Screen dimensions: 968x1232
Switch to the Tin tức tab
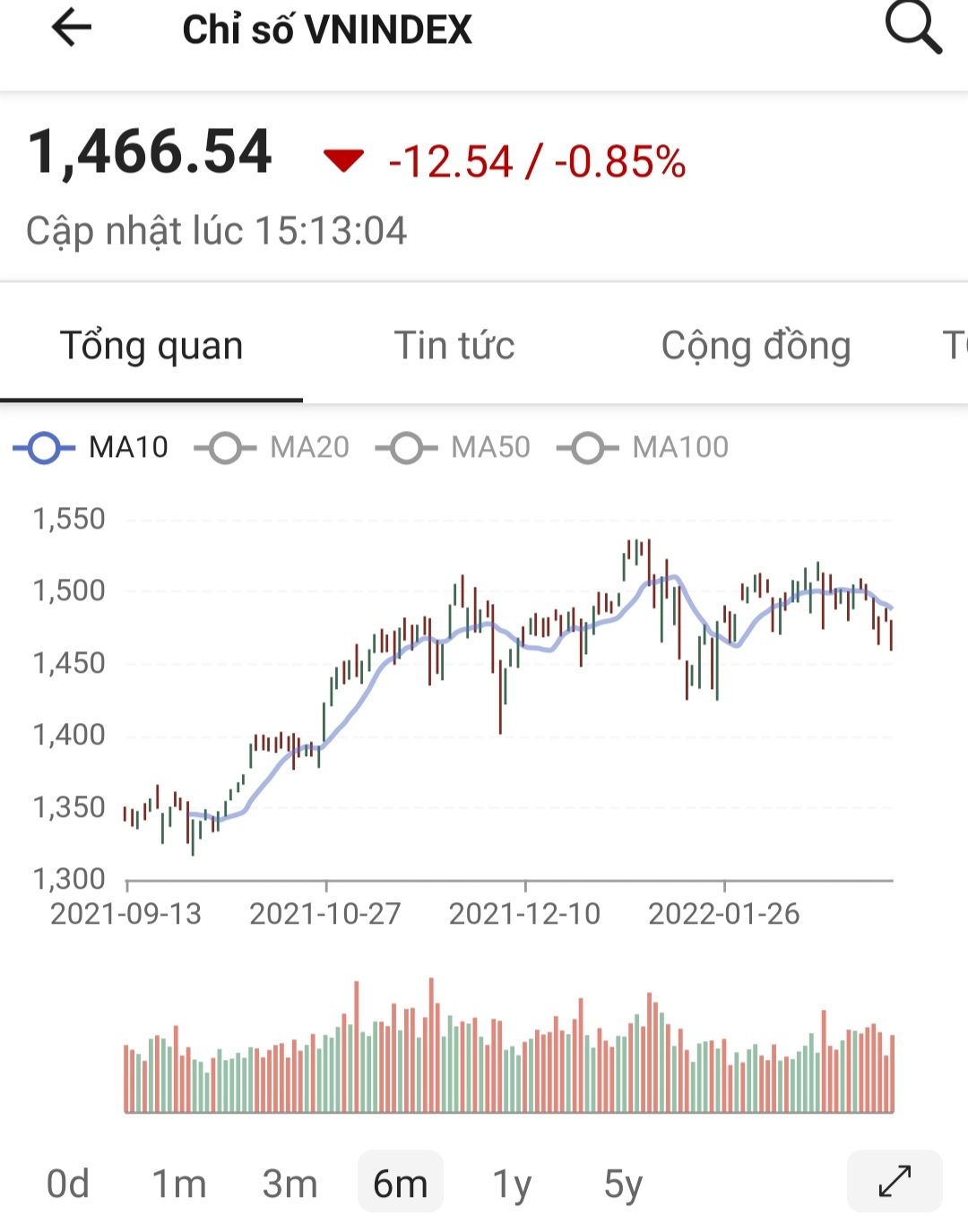[x=454, y=346]
